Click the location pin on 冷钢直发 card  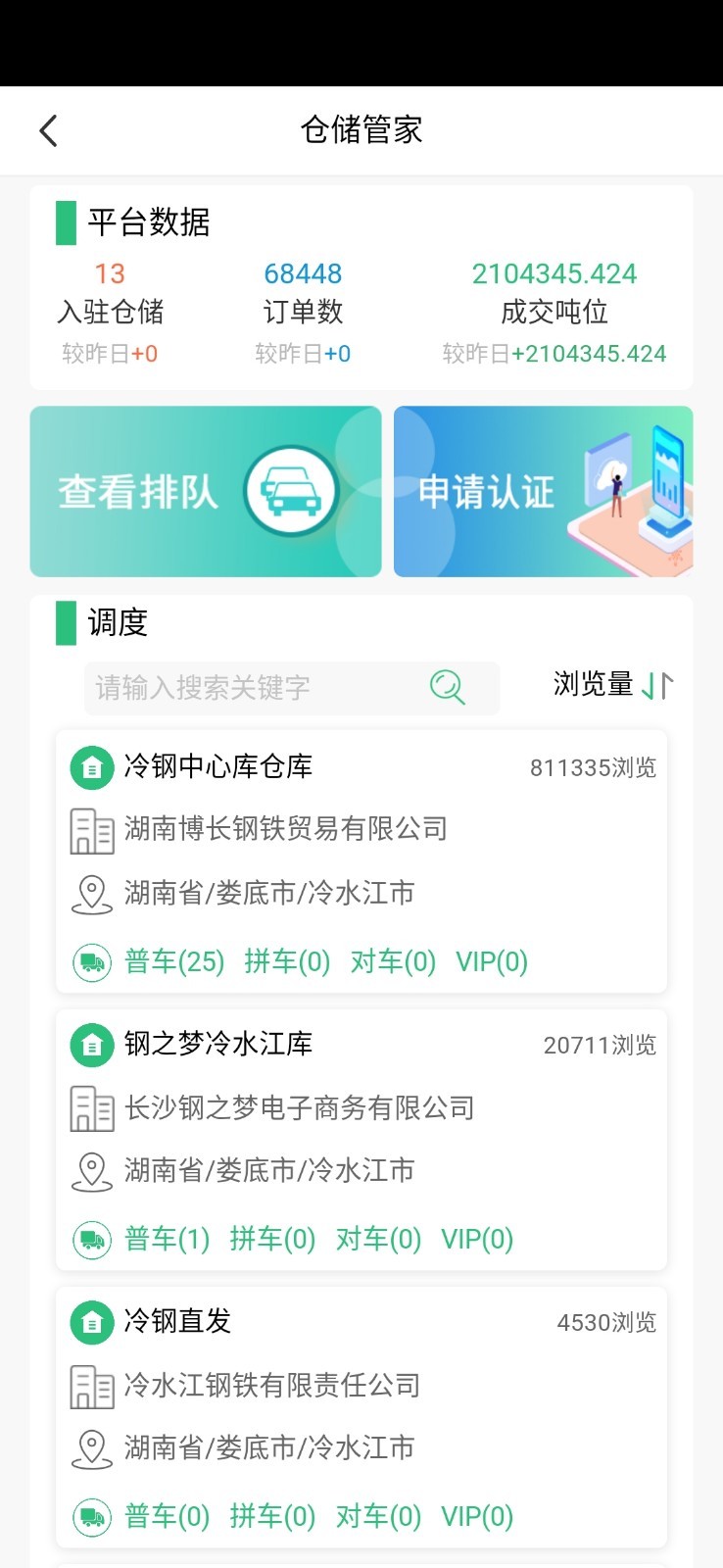coord(91,1447)
